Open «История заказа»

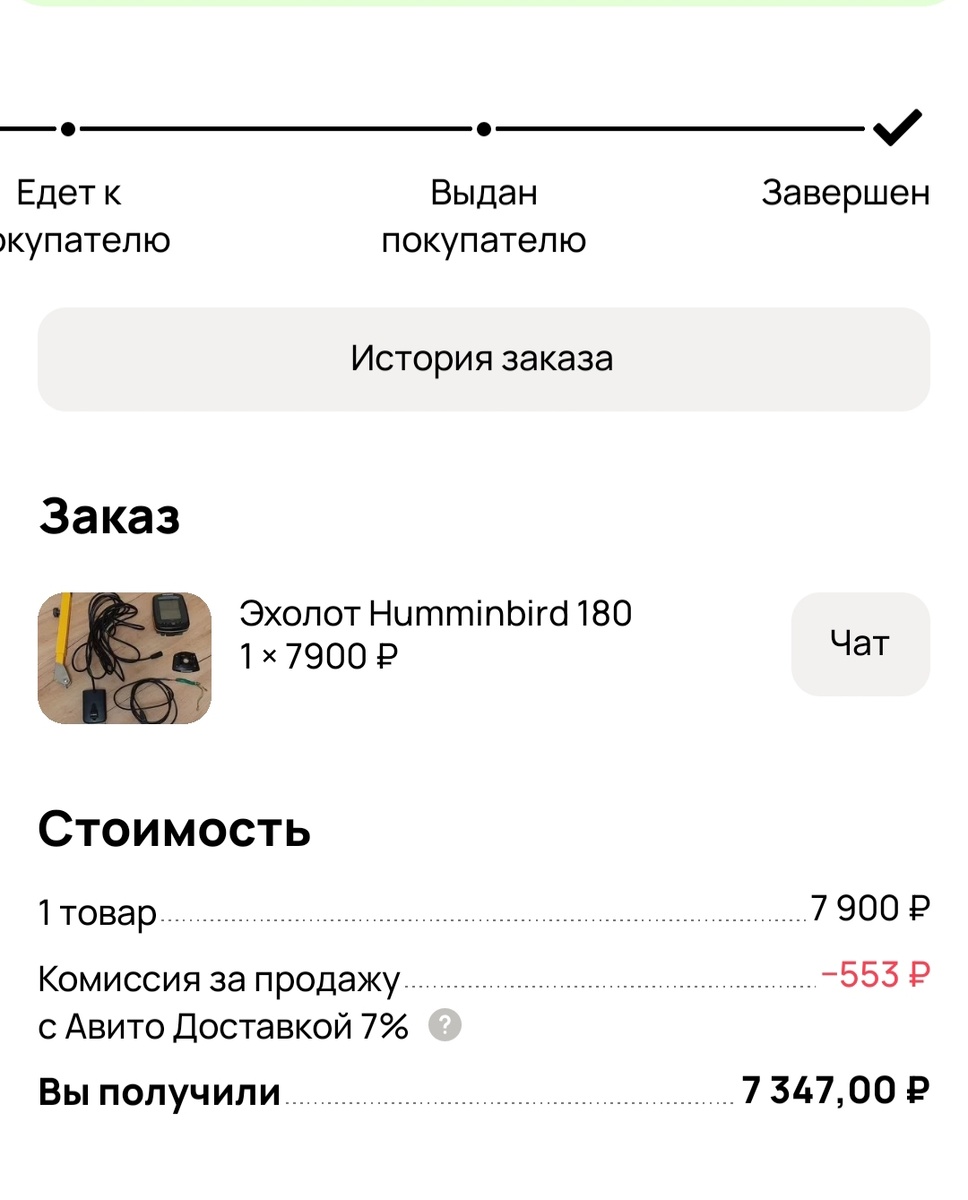click(483, 358)
